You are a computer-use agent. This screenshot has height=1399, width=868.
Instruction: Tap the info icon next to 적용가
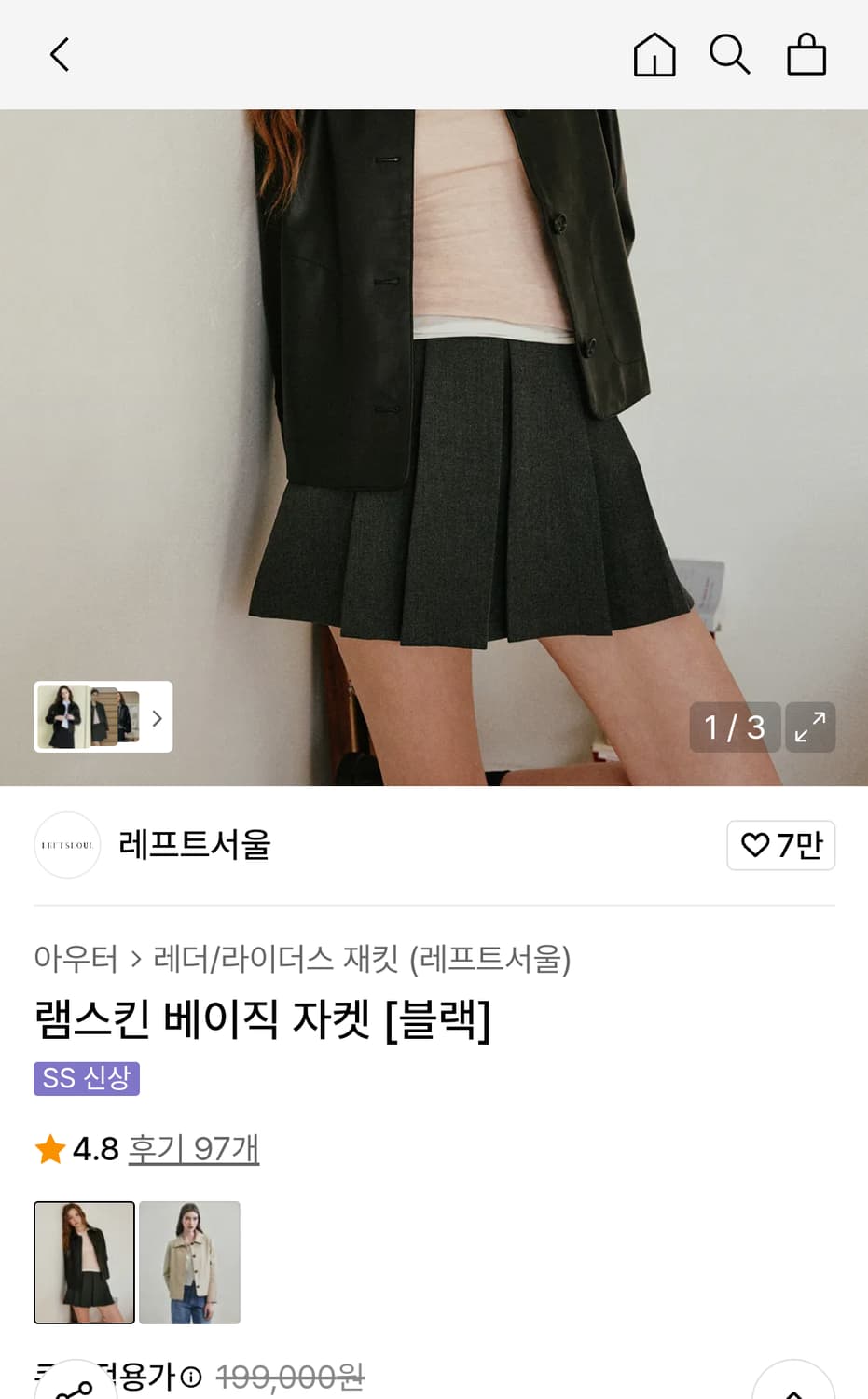click(x=192, y=1378)
